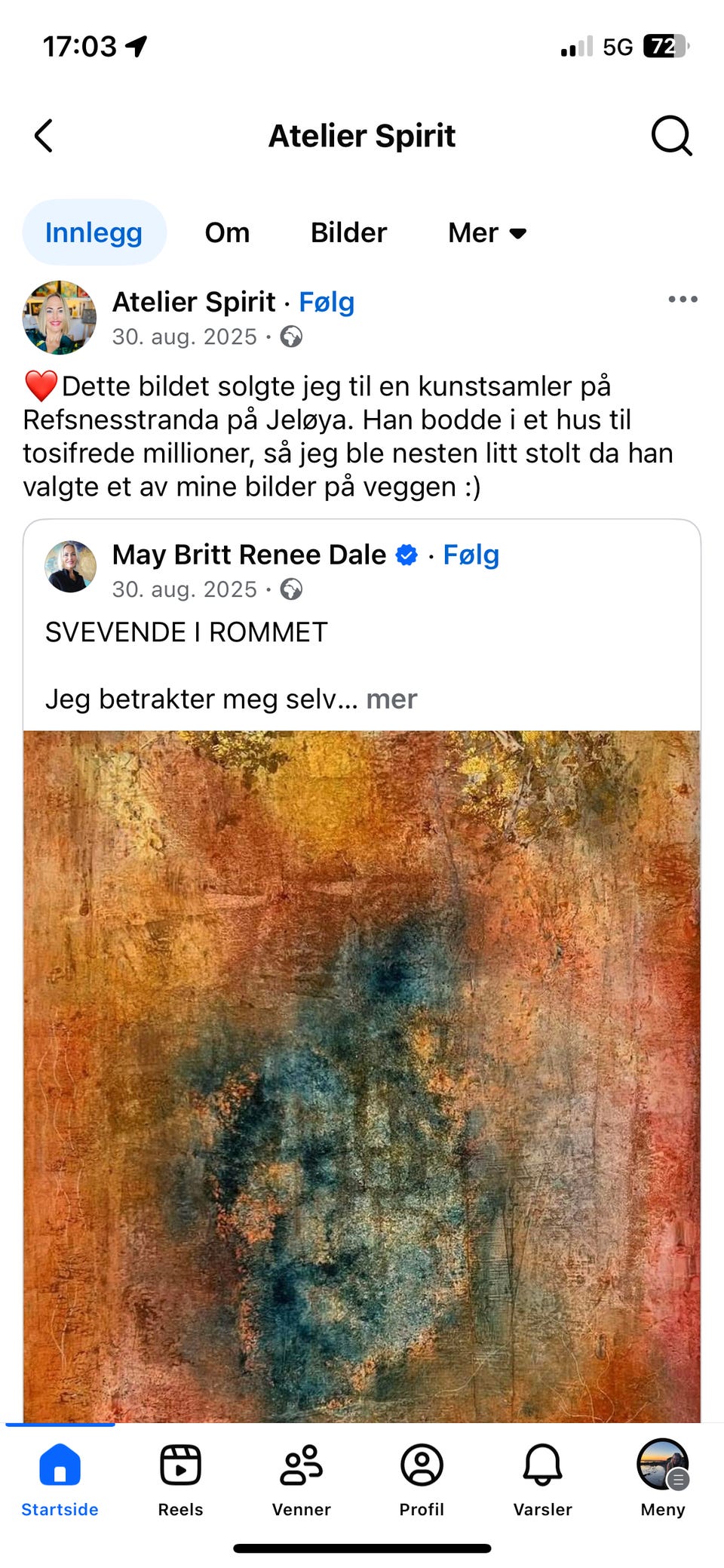Viewport: 724px width, 1568px height.
Task: Open the Mer dropdown tab
Action: click(x=485, y=232)
